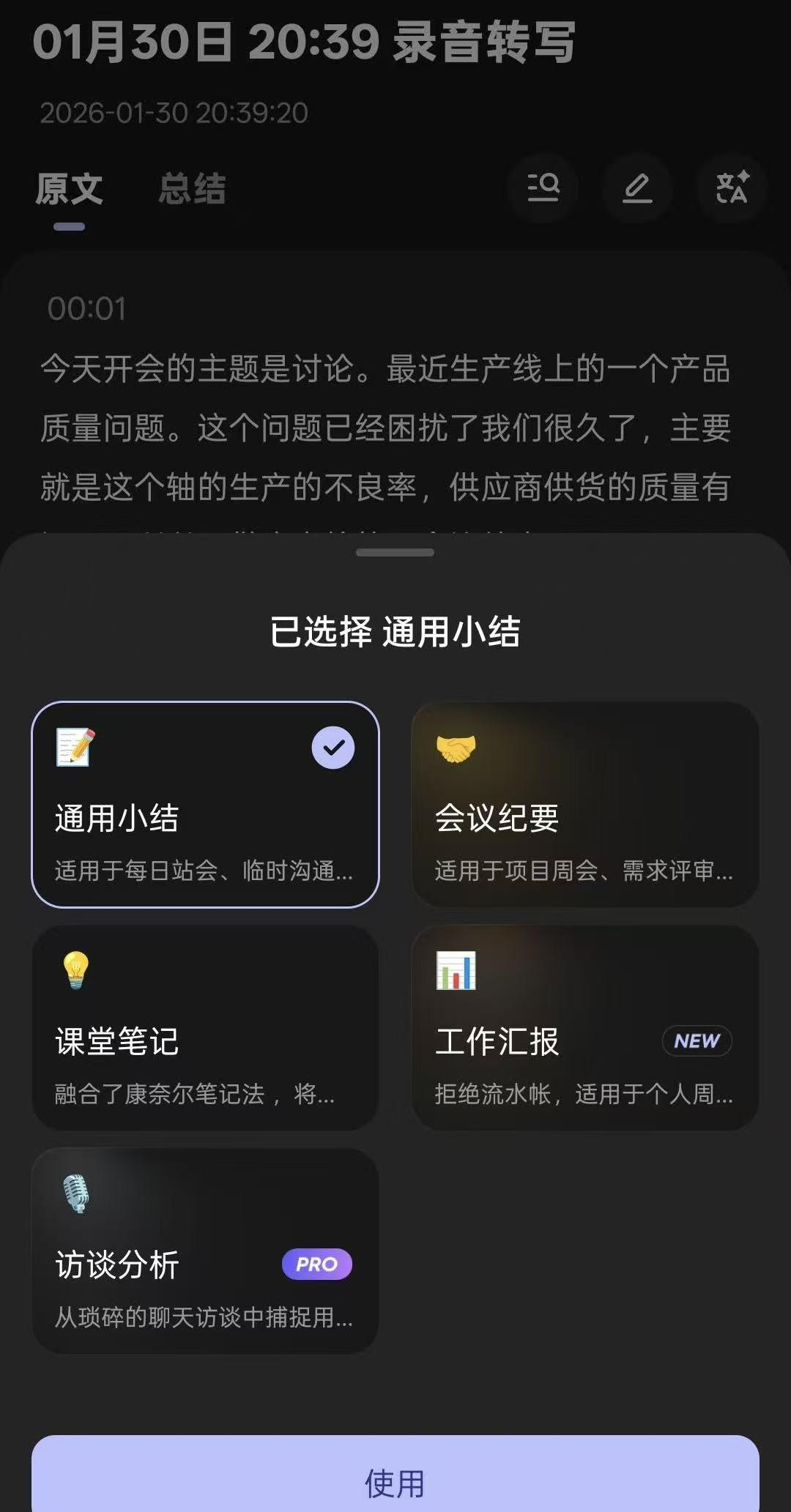The height and width of the screenshot is (1512, 791).
Task: Select the 通用小结 template card
Action: click(x=205, y=804)
